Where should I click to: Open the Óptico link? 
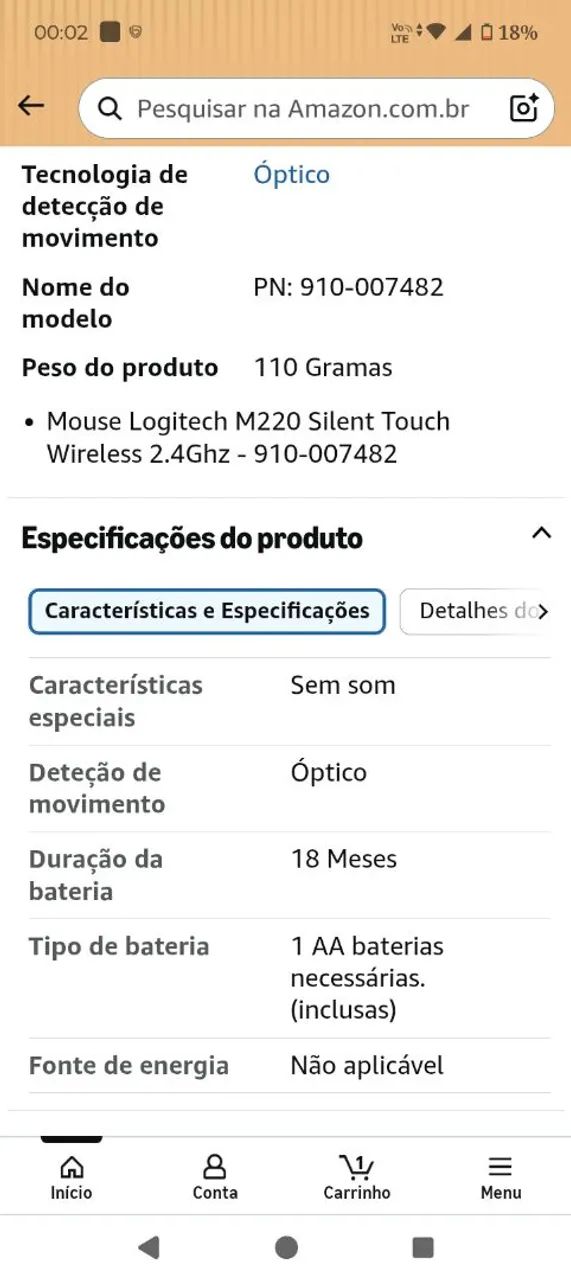click(x=291, y=174)
